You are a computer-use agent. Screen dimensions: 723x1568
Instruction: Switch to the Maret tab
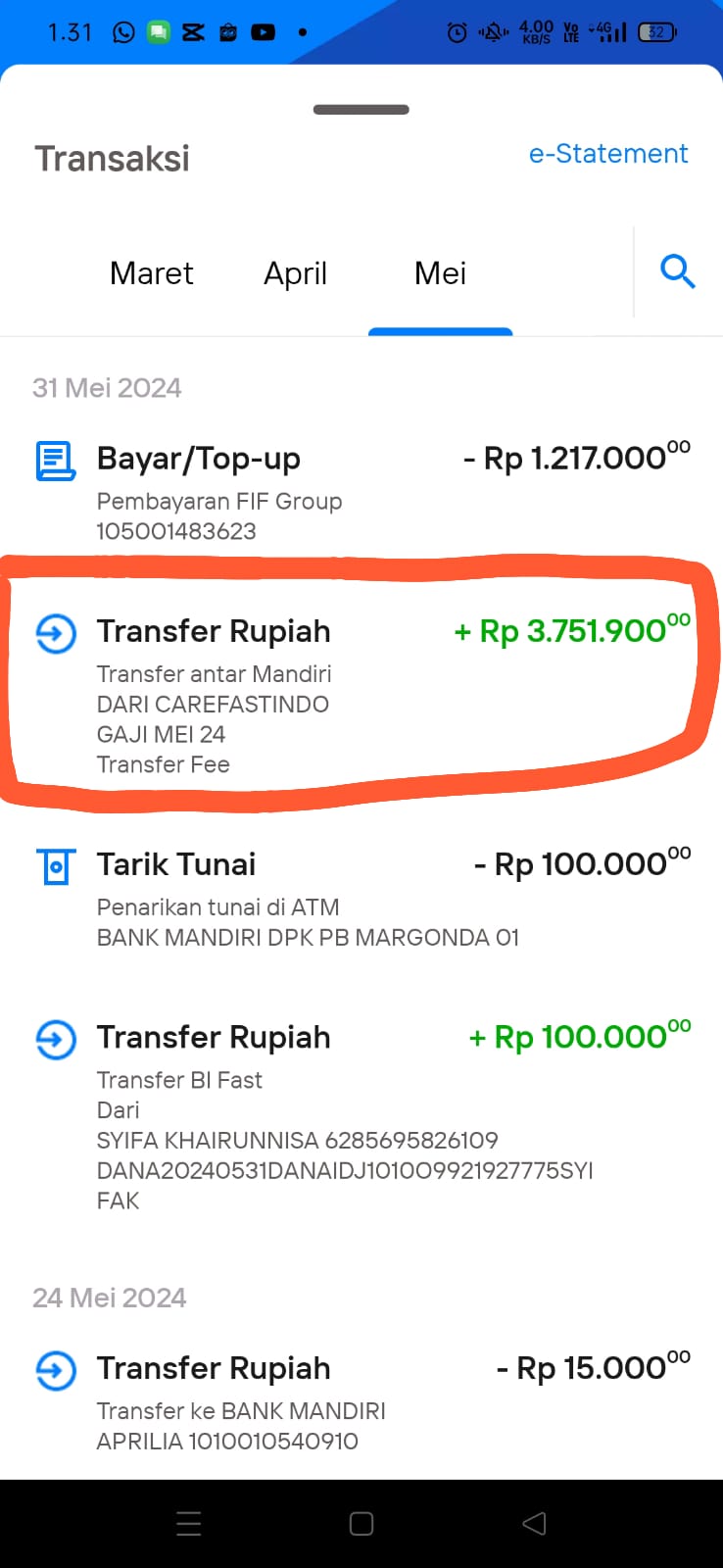152,273
